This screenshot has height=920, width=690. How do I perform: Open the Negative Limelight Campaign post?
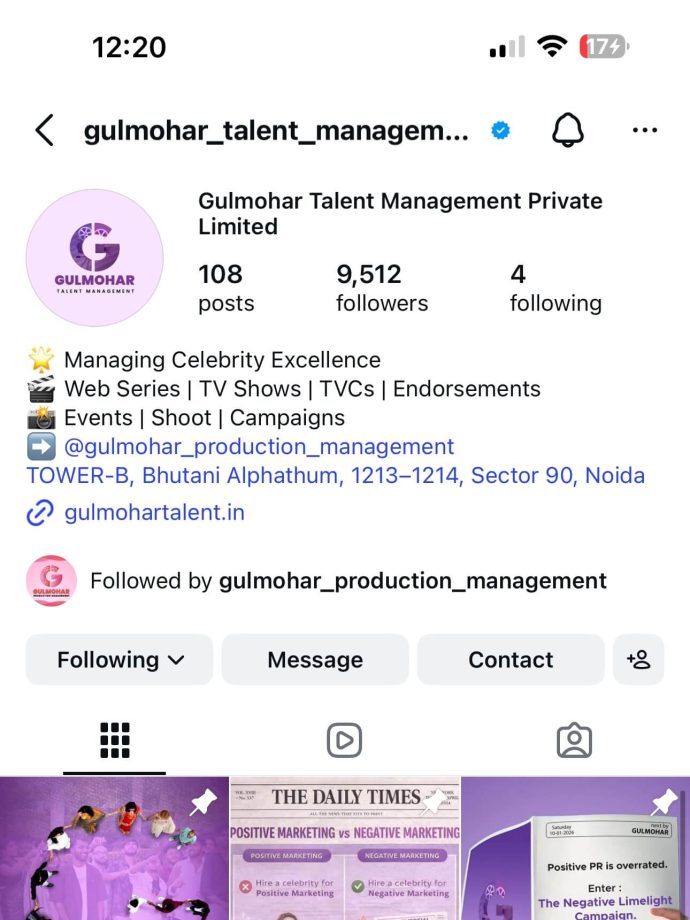pyautogui.click(x=576, y=850)
